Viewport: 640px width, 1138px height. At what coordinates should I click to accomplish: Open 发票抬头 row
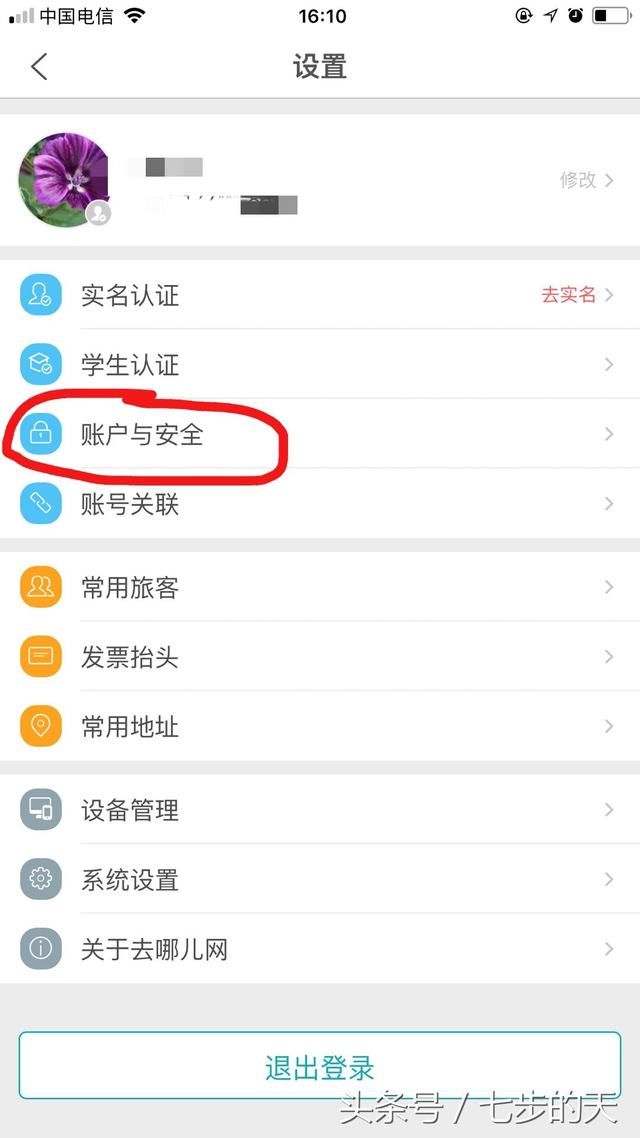point(320,656)
